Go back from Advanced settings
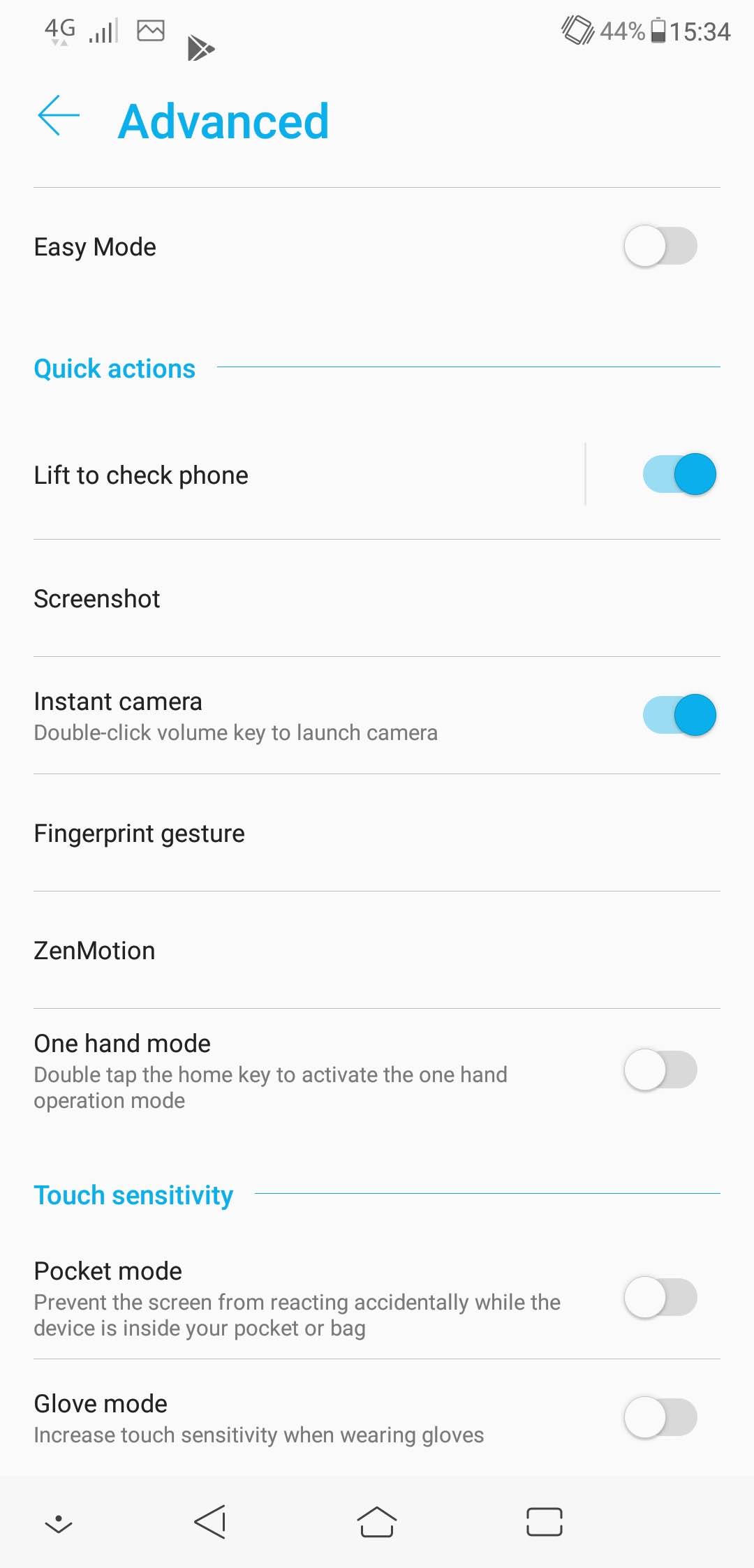Screen dimensions: 754x1568 (x=59, y=116)
